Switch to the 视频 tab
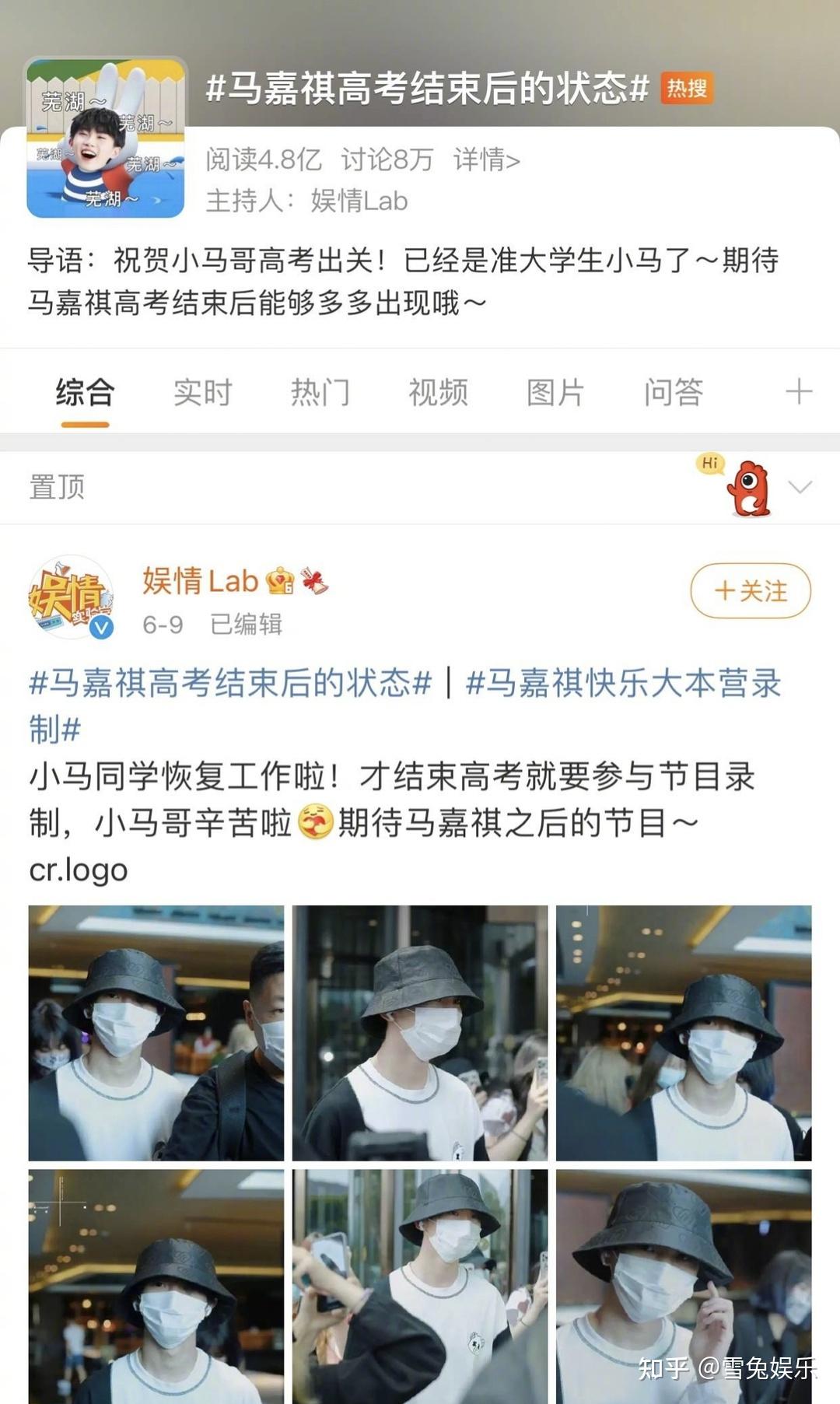This screenshot has width=840, height=1404. tap(438, 392)
